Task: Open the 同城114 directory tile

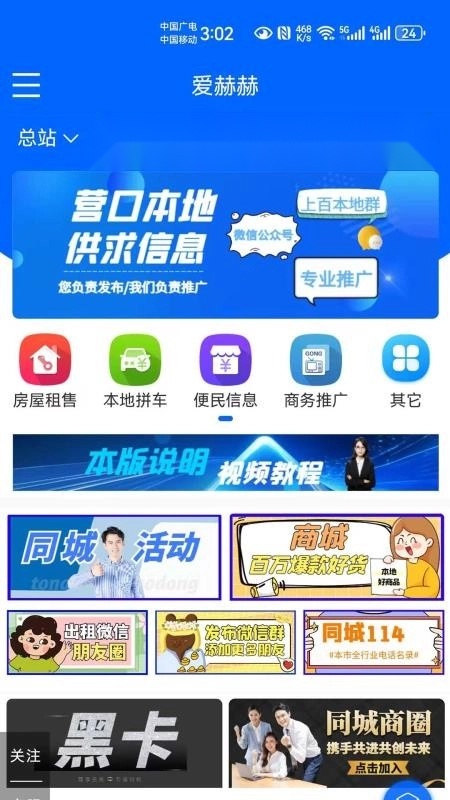Action: pos(373,642)
